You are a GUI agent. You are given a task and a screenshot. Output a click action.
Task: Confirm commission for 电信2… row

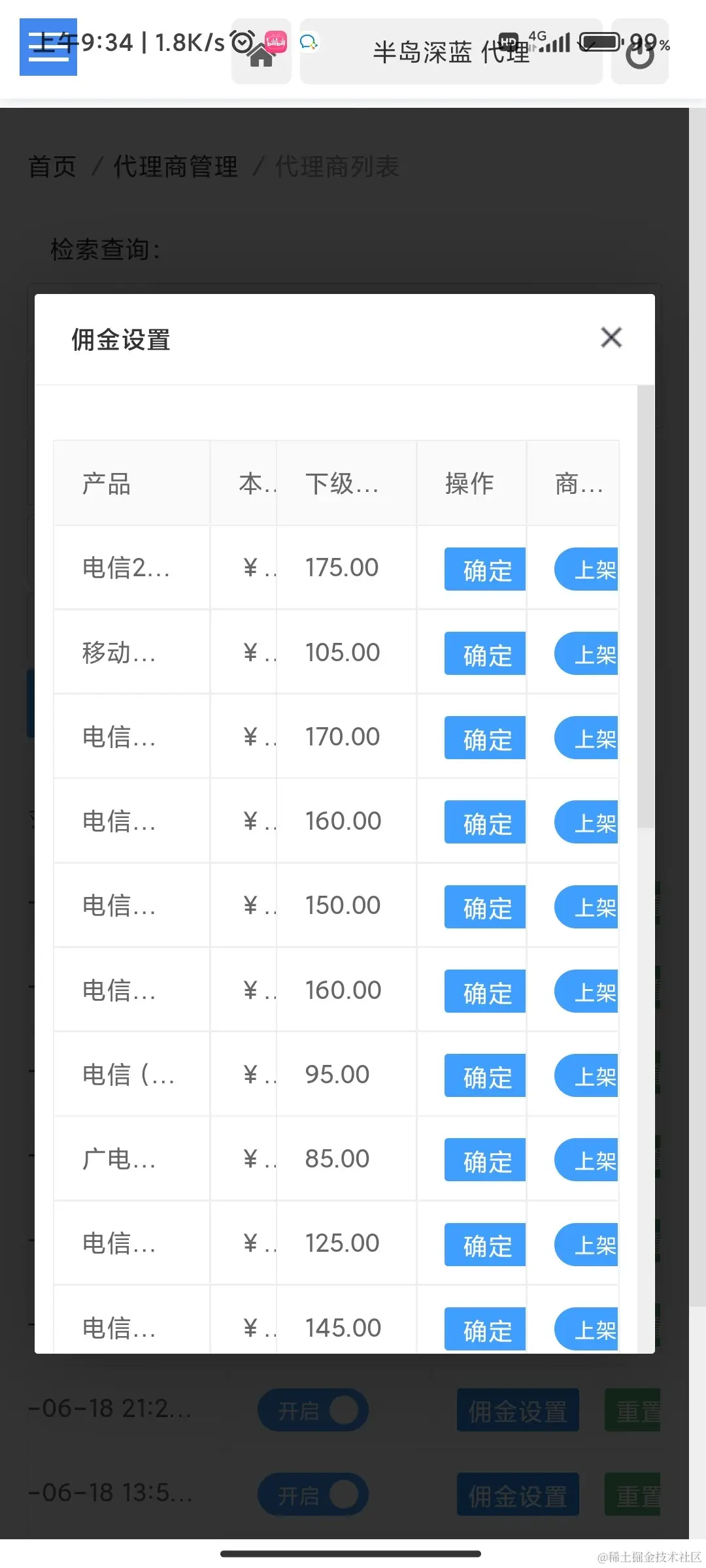click(485, 569)
